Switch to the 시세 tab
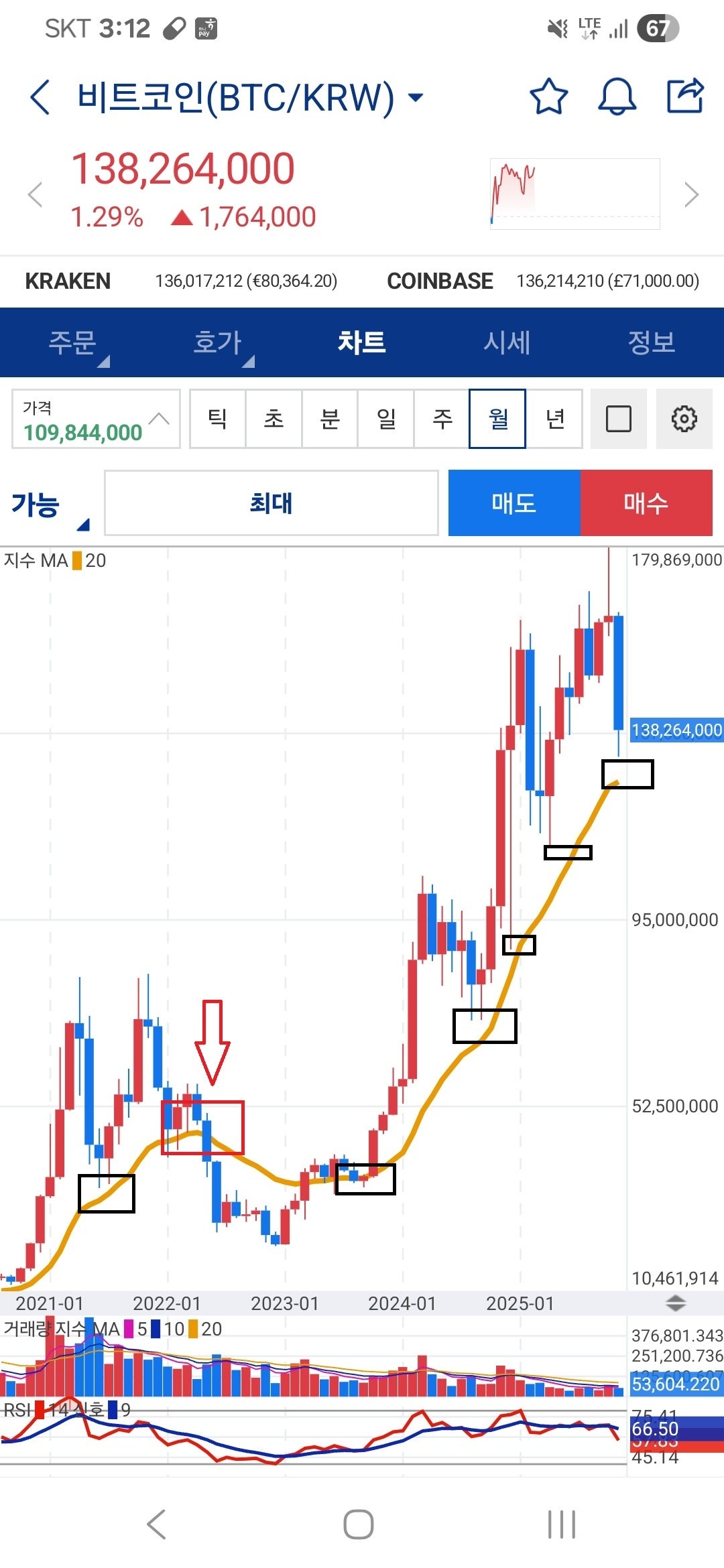Viewport: 724px width, 1568px height. click(507, 342)
